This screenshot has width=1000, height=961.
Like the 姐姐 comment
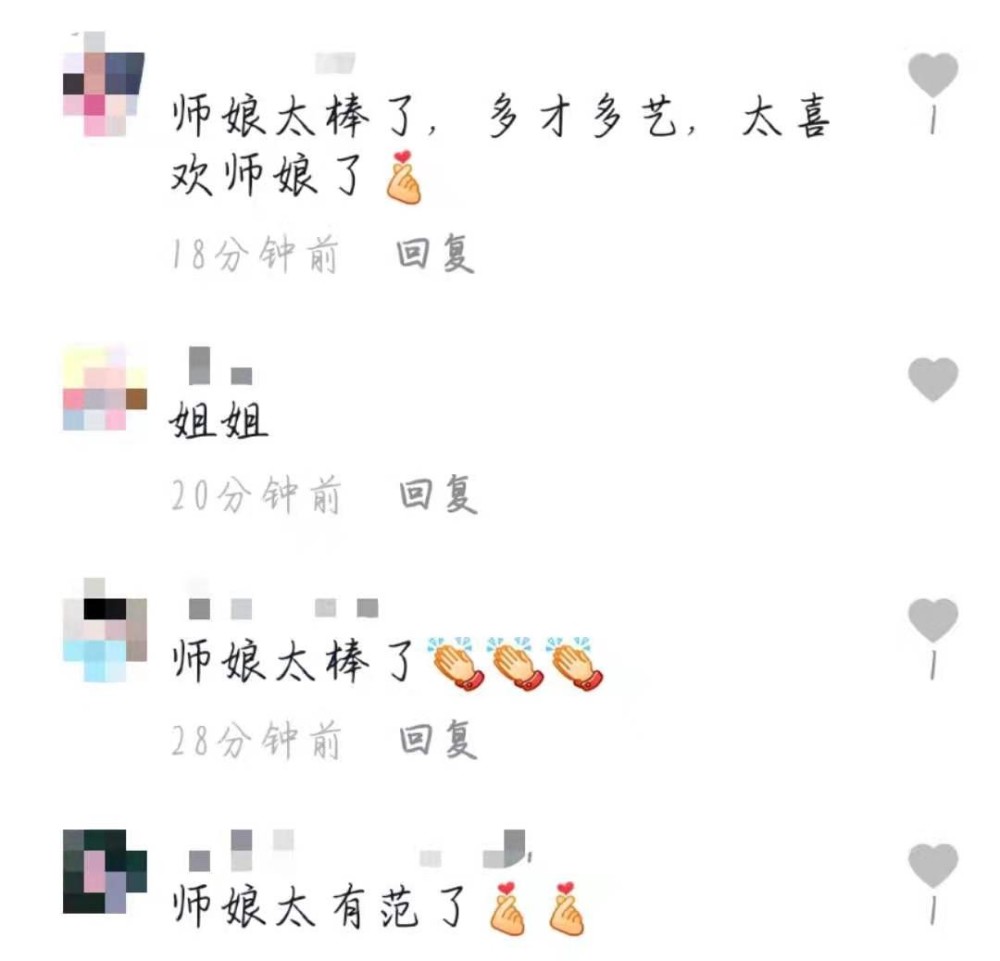(x=933, y=379)
